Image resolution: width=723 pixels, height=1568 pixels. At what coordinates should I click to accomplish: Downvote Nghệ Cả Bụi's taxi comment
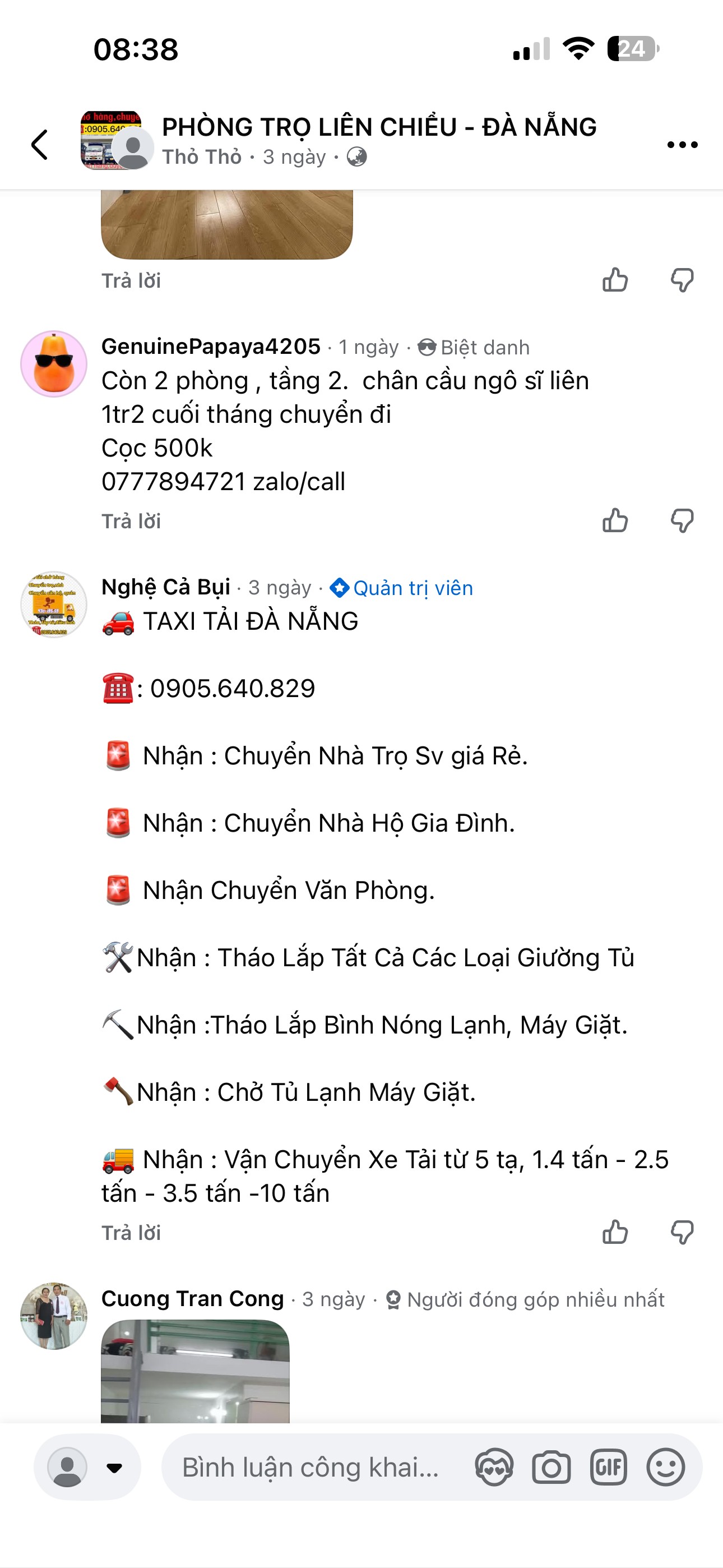click(x=682, y=1233)
